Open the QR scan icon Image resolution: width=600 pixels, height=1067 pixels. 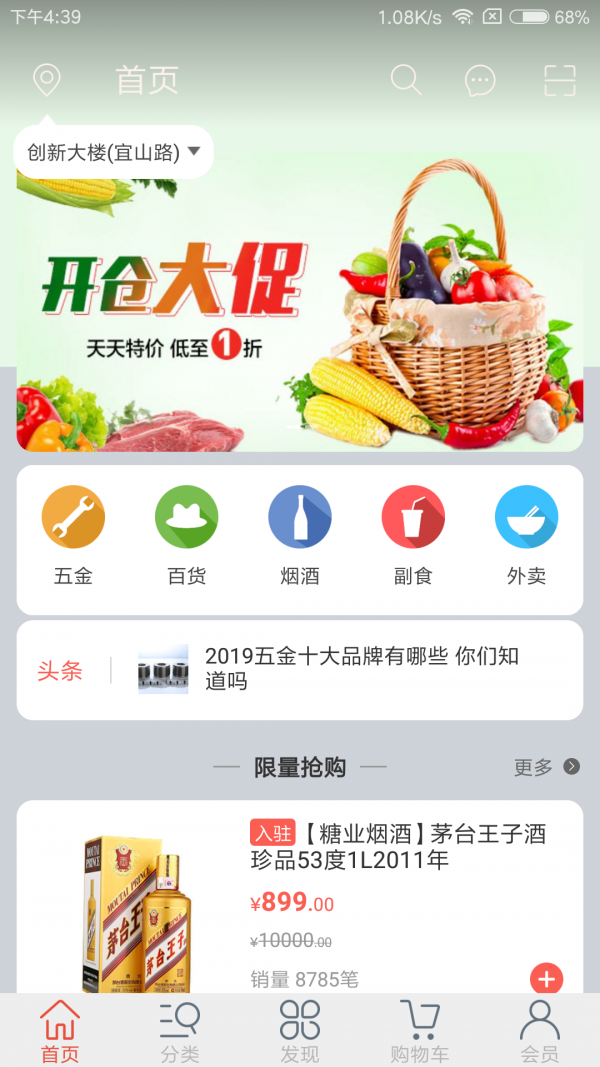tap(559, 80)
